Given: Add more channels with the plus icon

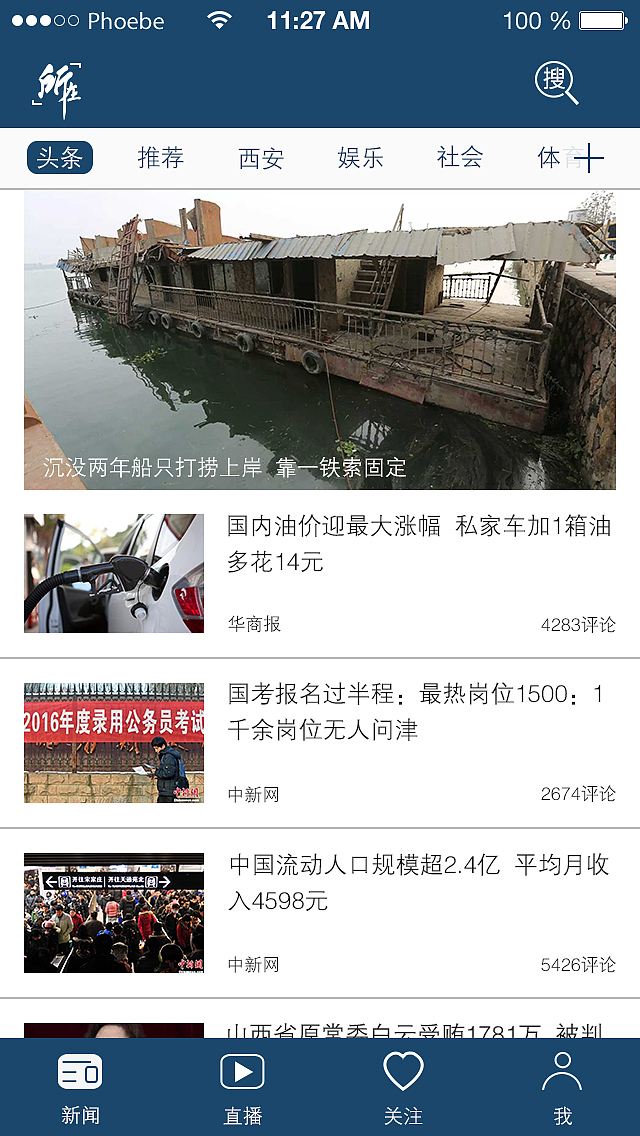Looking at the screenshot, I should click(x=591, y=158).
